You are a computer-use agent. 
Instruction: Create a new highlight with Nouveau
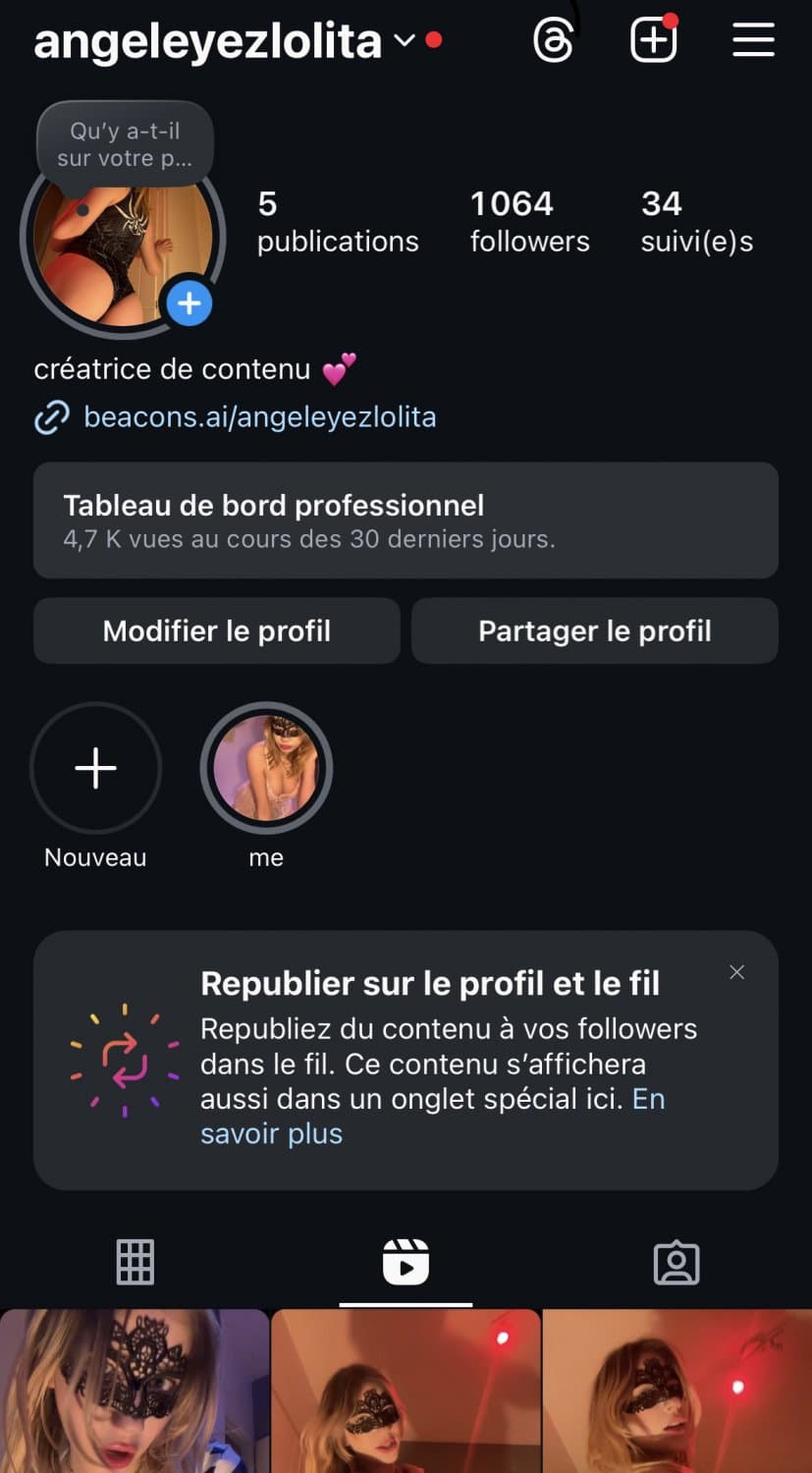(95, 769)
